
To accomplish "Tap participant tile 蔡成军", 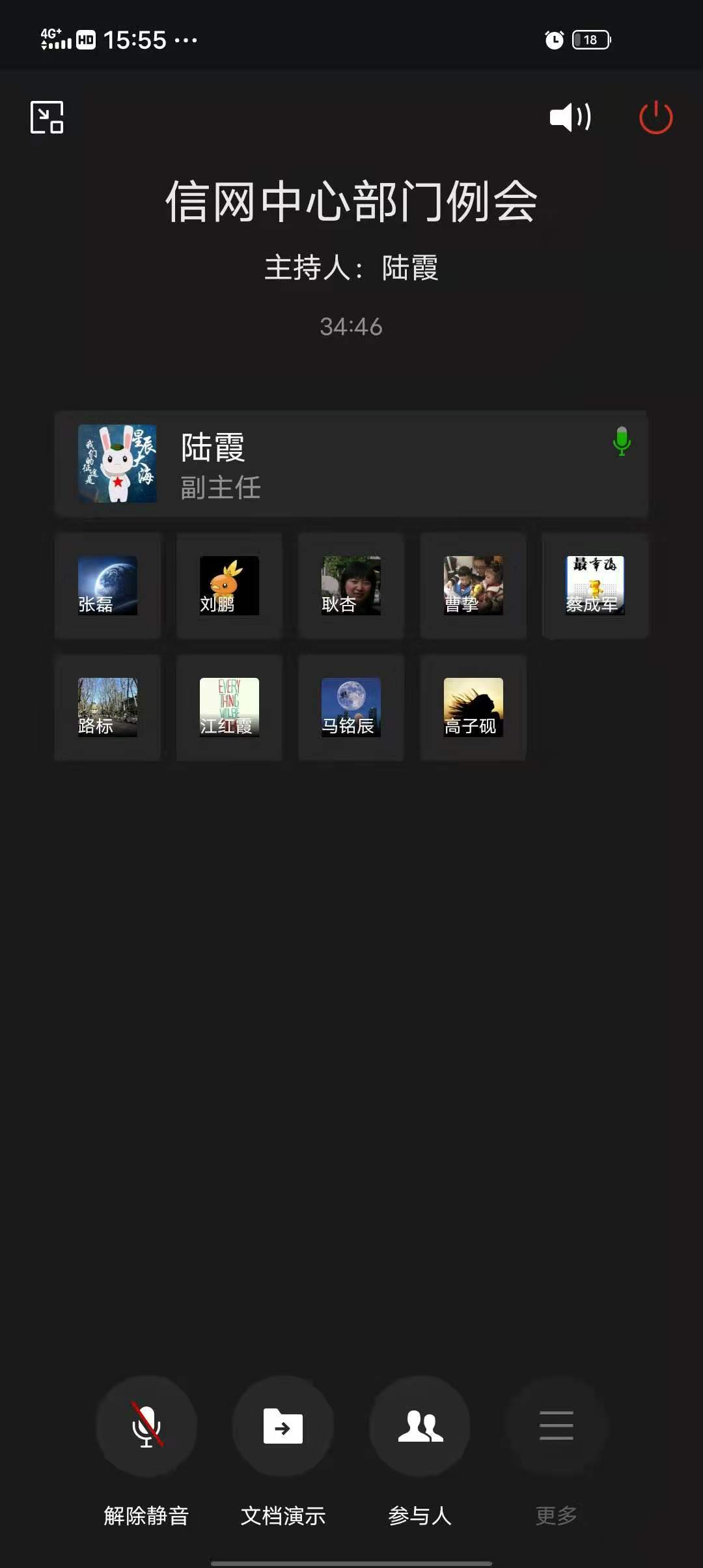I will click(x=595, y=585).
